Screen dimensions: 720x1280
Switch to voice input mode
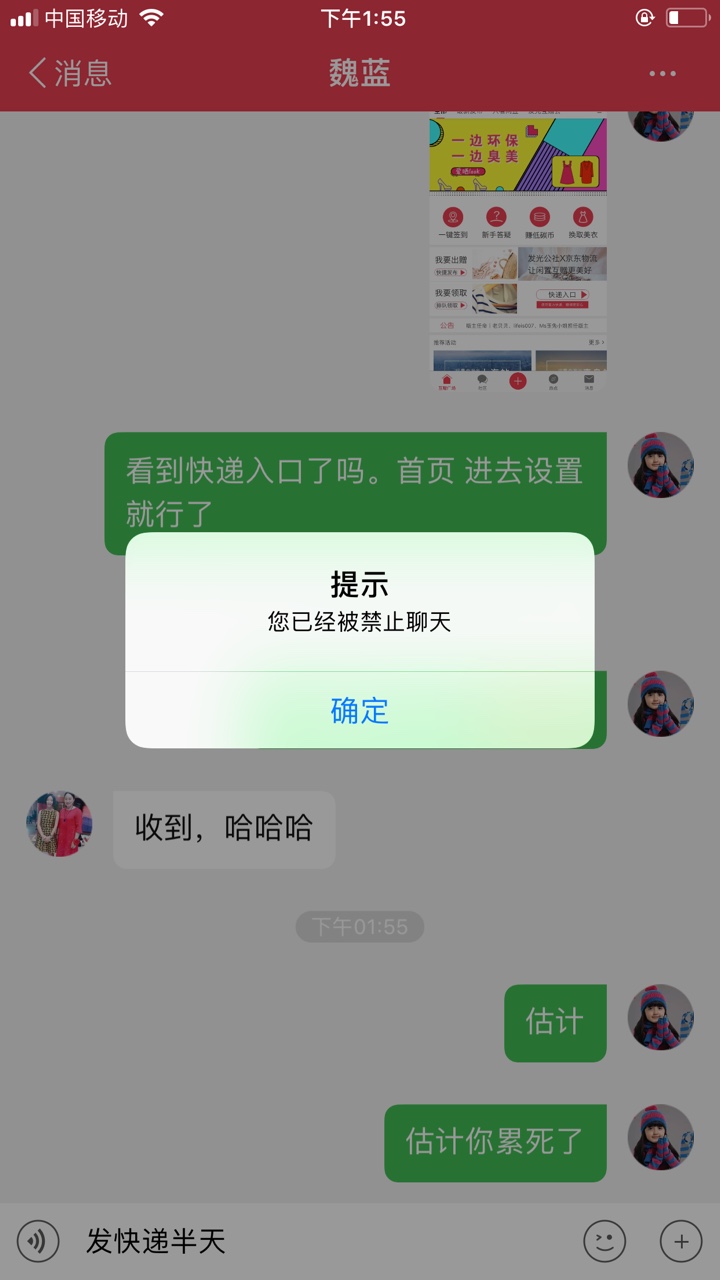click(38, 1242)
